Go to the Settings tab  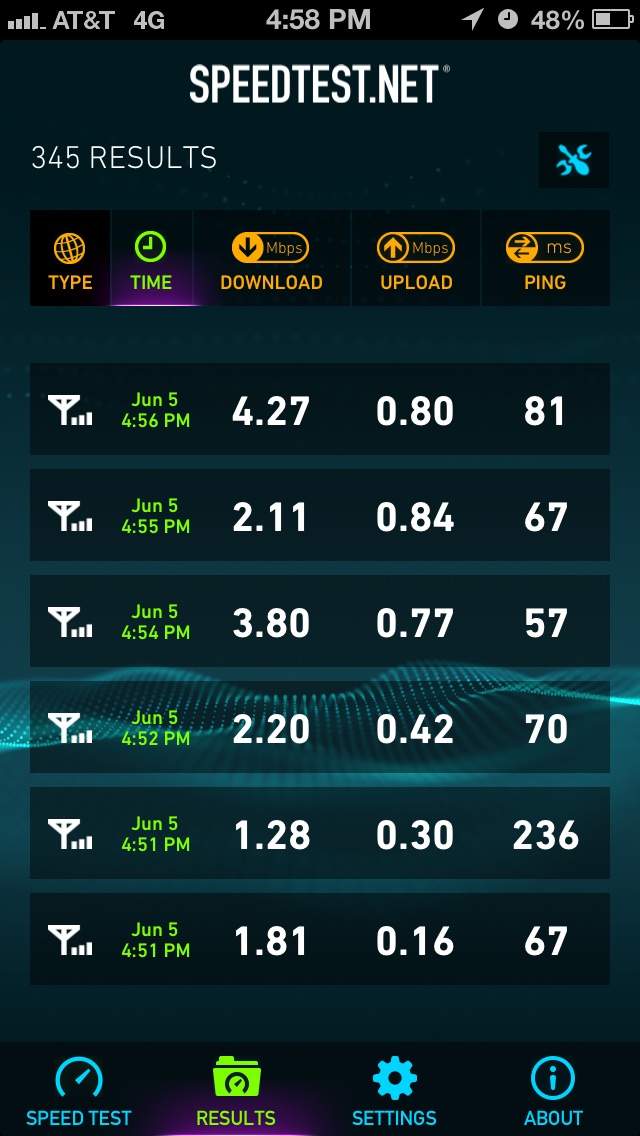coord(394,1091)
